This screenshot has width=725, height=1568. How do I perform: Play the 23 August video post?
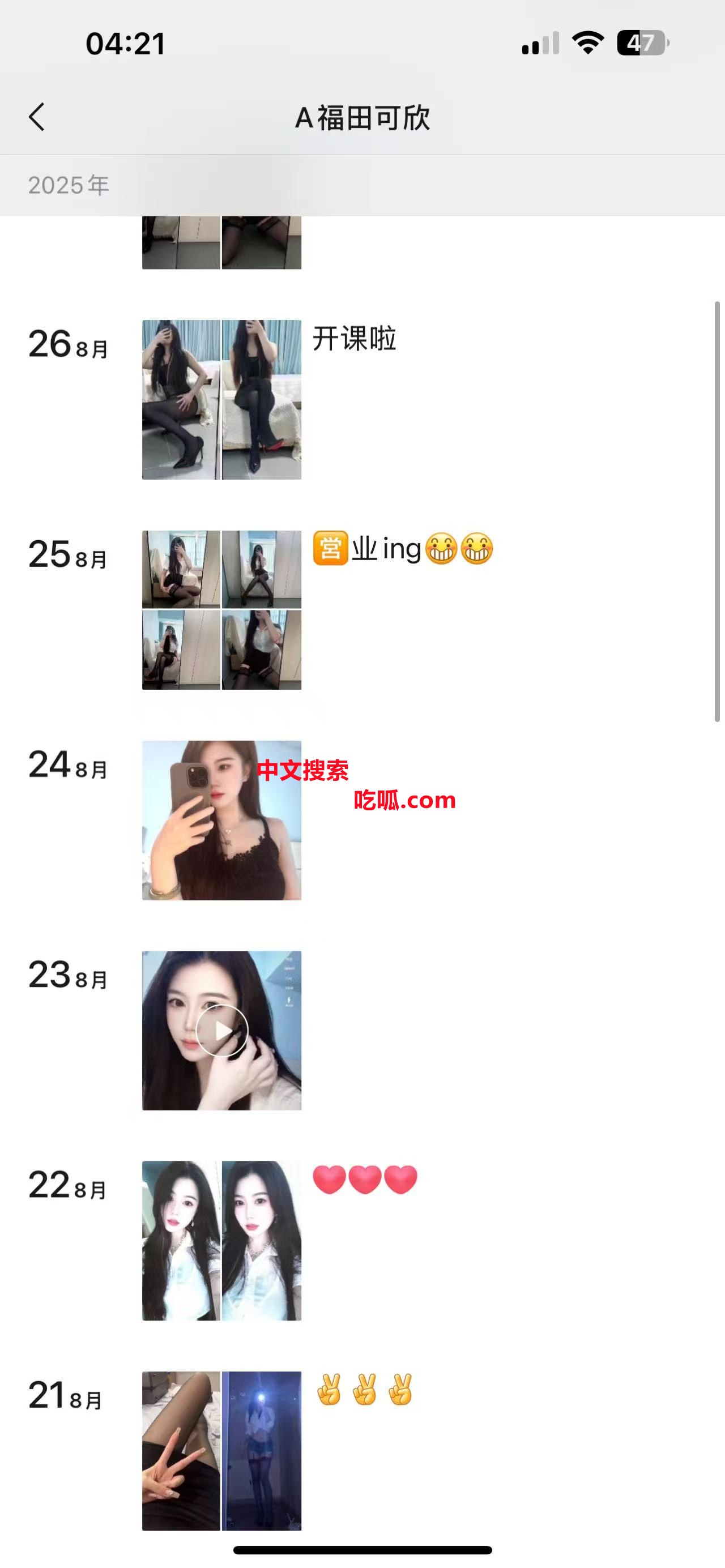point(221,1031)
